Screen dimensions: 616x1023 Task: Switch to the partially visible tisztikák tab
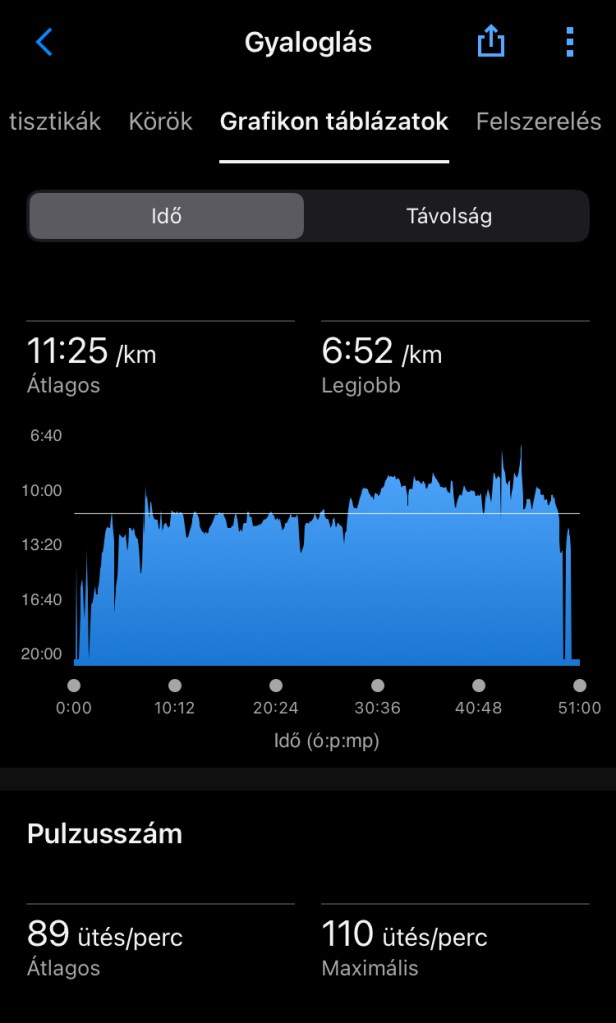55,122
